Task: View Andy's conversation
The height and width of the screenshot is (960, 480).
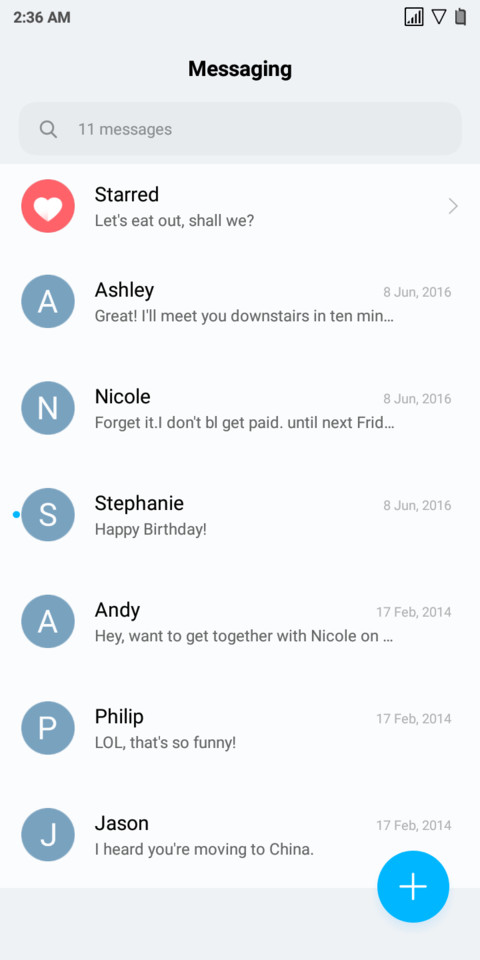Action: coord(240,621)
